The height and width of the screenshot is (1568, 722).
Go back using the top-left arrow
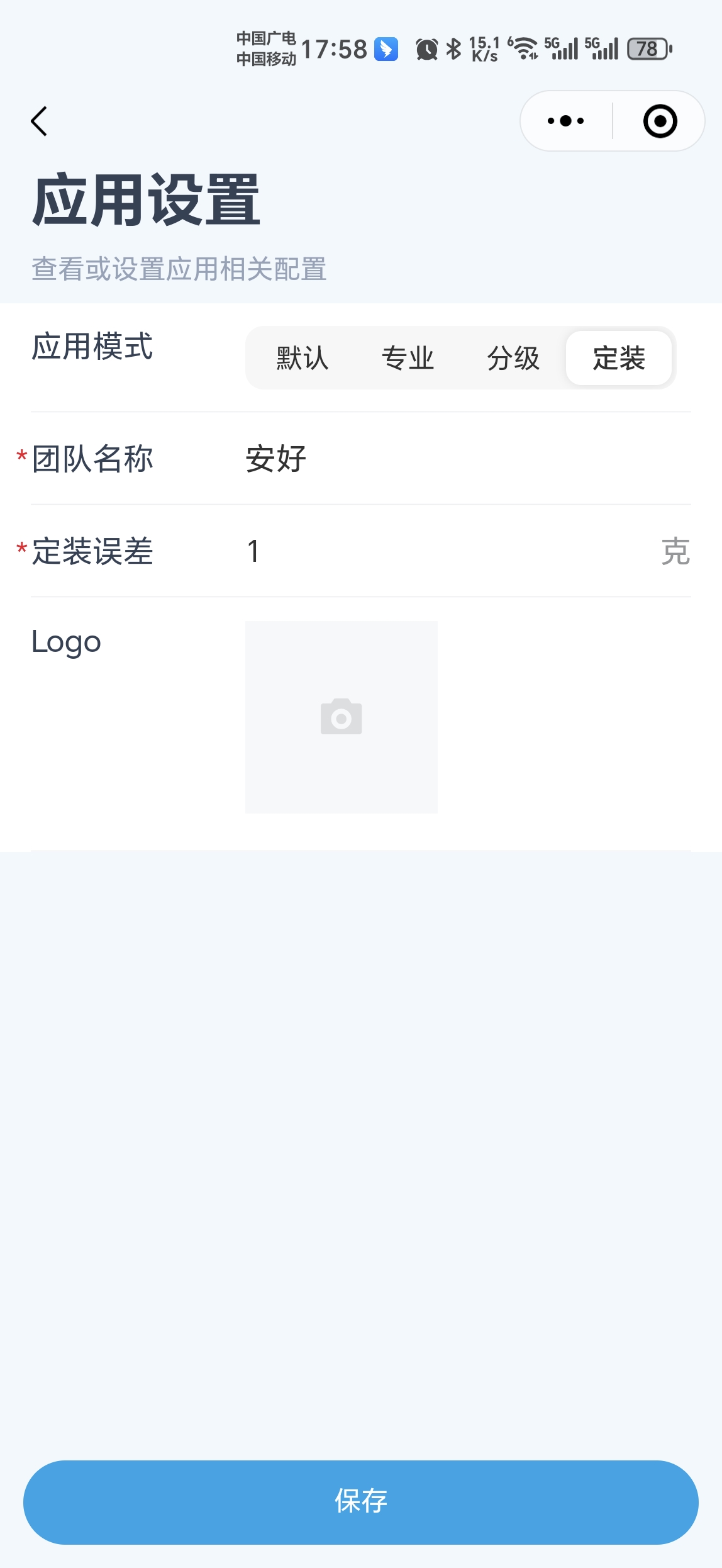click(39, 121)
